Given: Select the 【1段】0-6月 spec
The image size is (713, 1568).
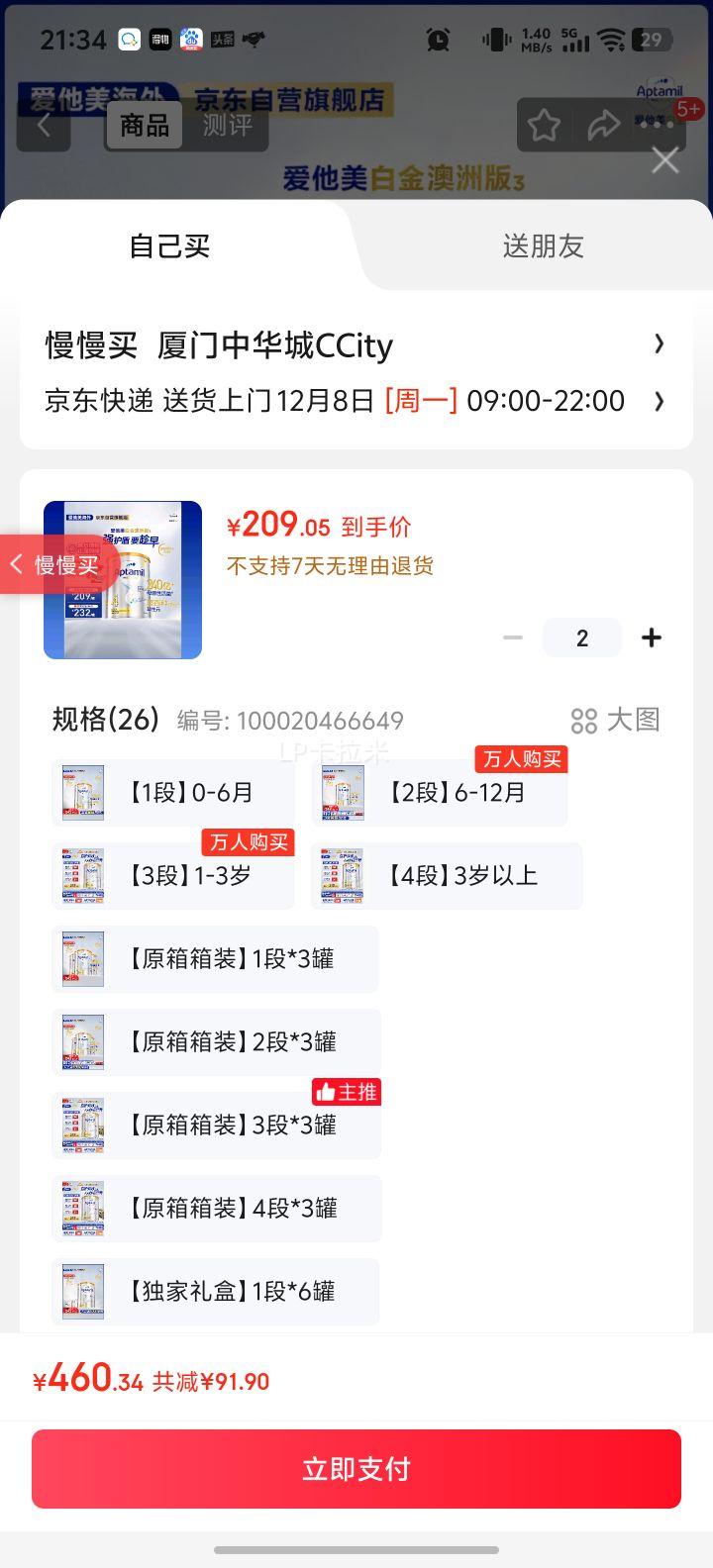Looking at the screenshot, I should click(x=172, y=792).
